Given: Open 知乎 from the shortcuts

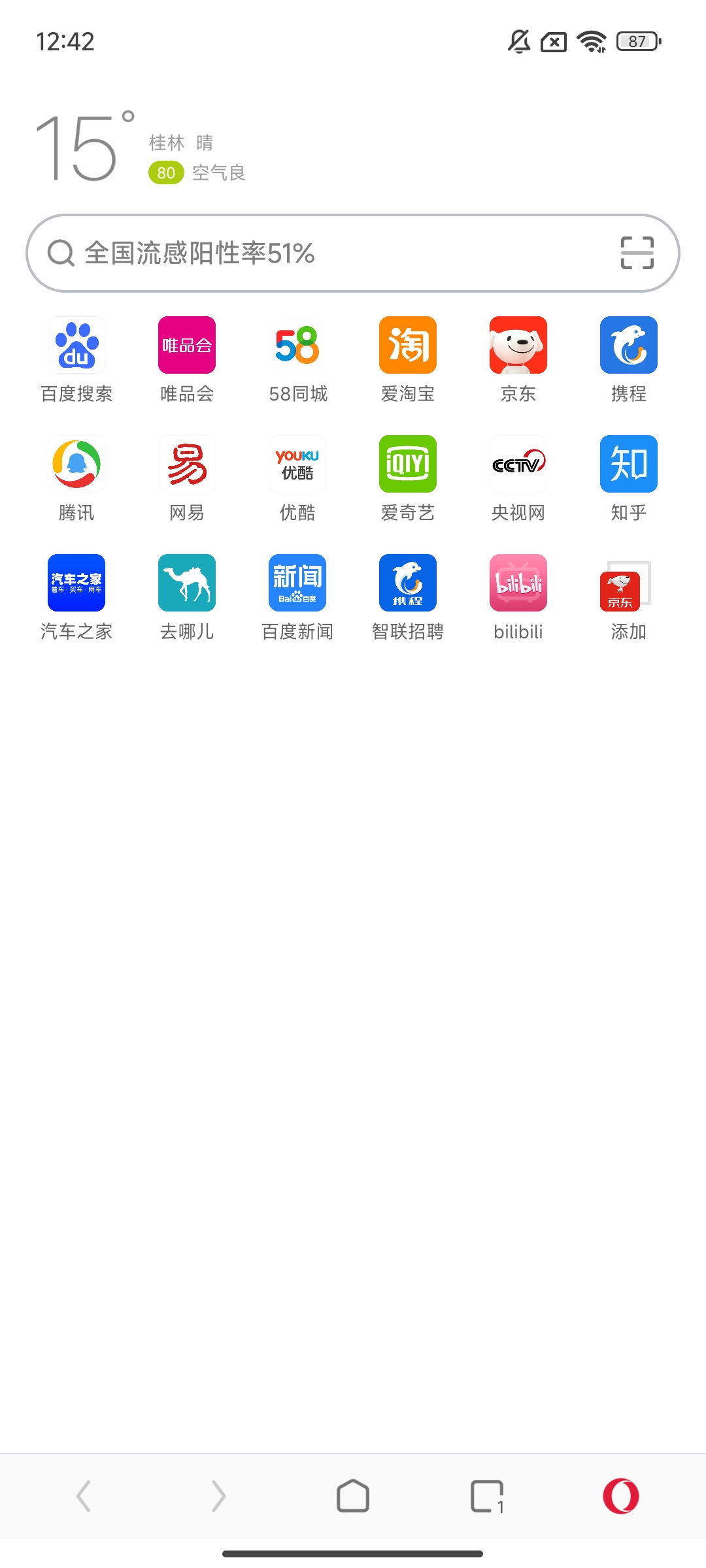Looking at the screenshot, I should pos(629,465).
